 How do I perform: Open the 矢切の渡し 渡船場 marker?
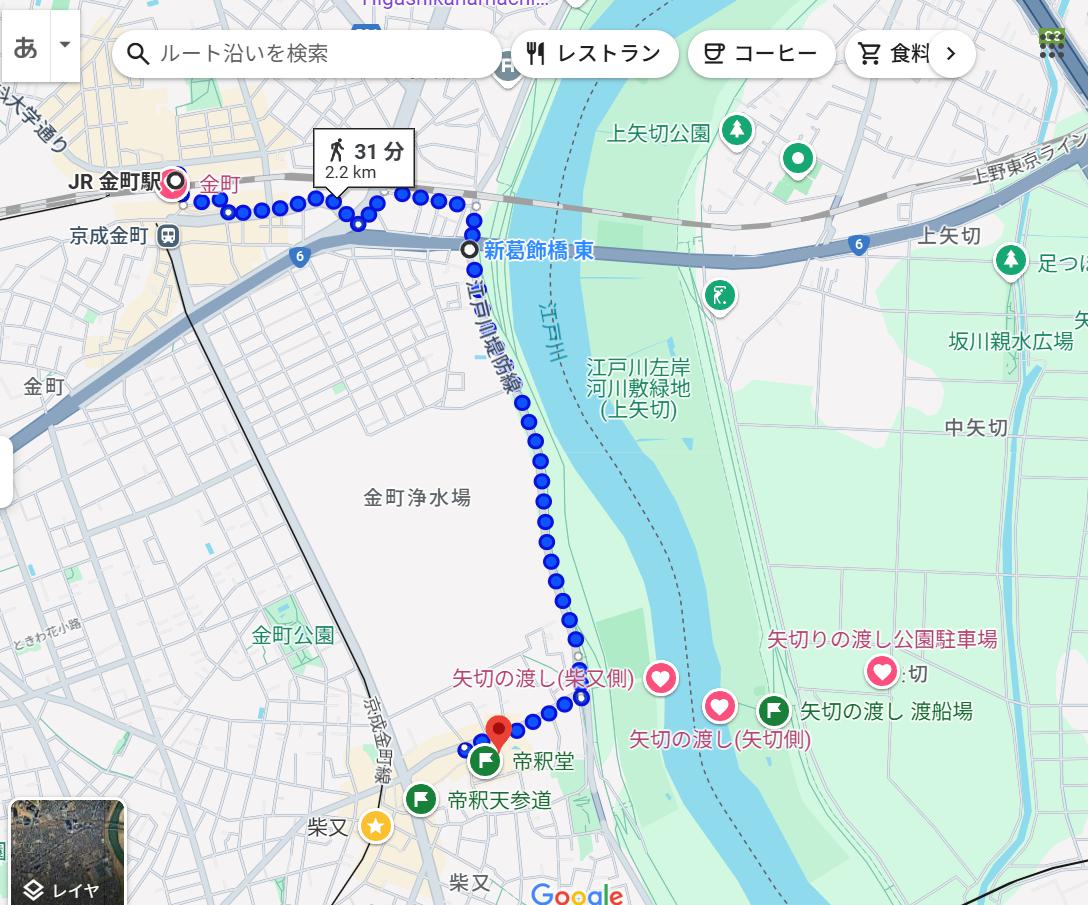click(774, 711)
